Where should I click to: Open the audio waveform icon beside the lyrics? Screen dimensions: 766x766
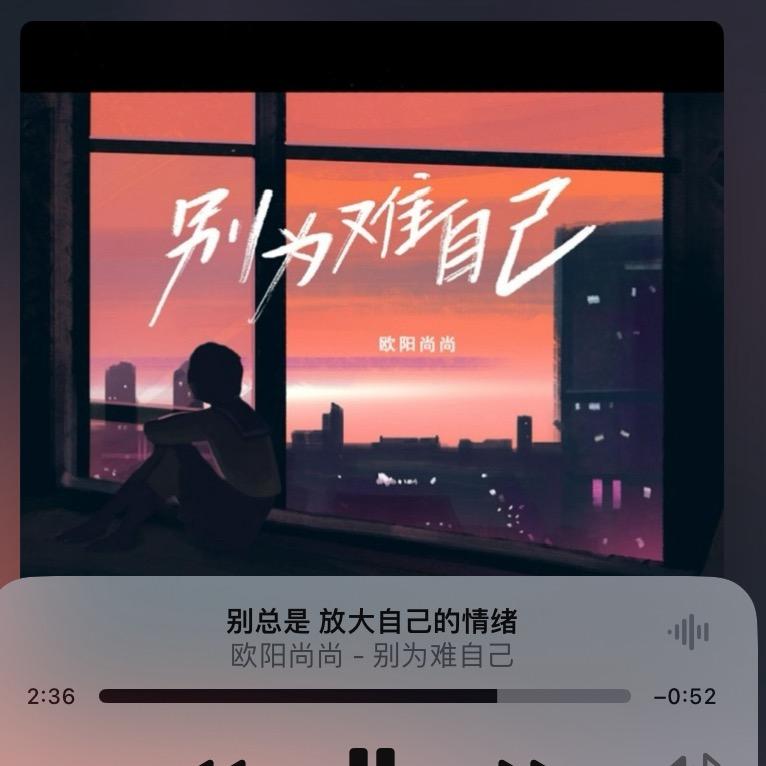(689, 632)
